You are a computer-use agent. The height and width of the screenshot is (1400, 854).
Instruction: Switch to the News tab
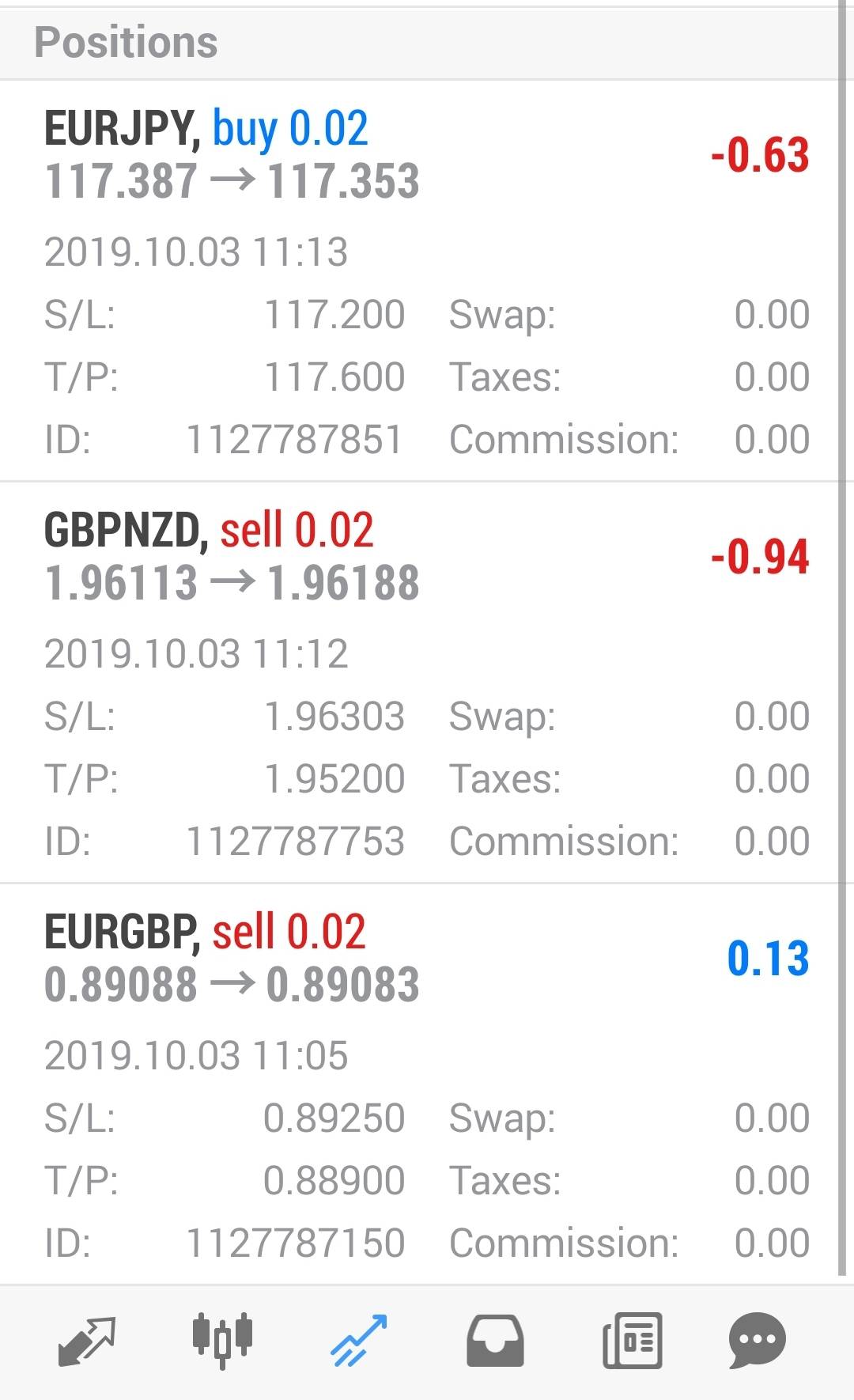click(x=632, y=1341)
